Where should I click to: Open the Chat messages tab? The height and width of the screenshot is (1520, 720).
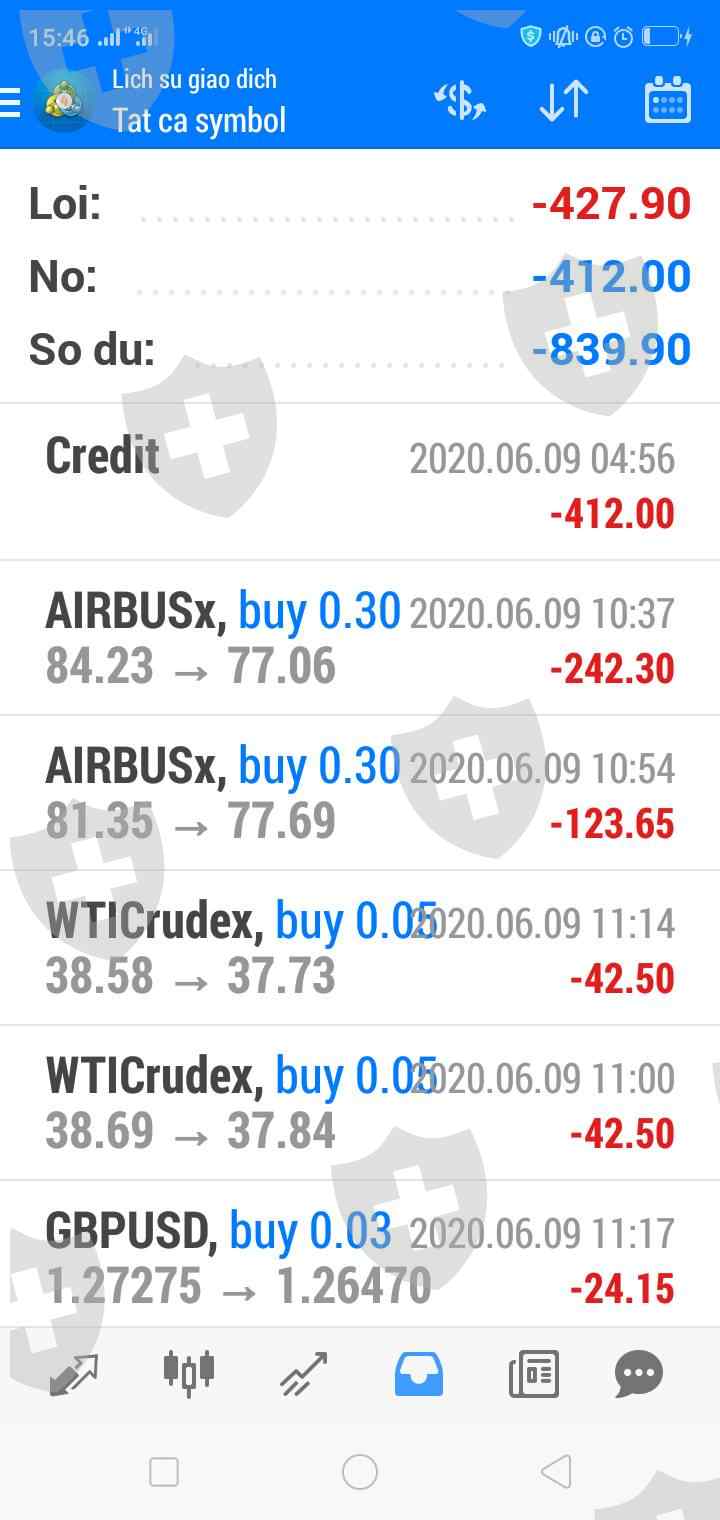pos(639,1374)
